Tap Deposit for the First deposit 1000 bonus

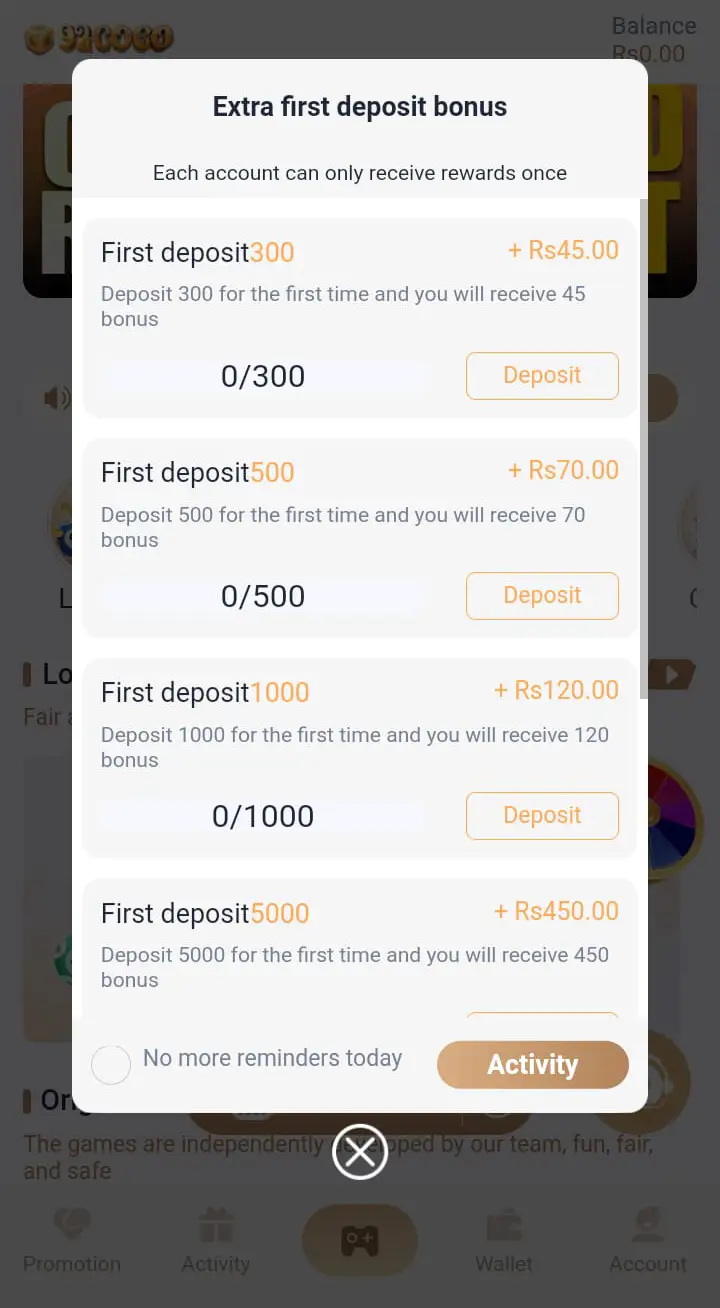tap(542, 816)
